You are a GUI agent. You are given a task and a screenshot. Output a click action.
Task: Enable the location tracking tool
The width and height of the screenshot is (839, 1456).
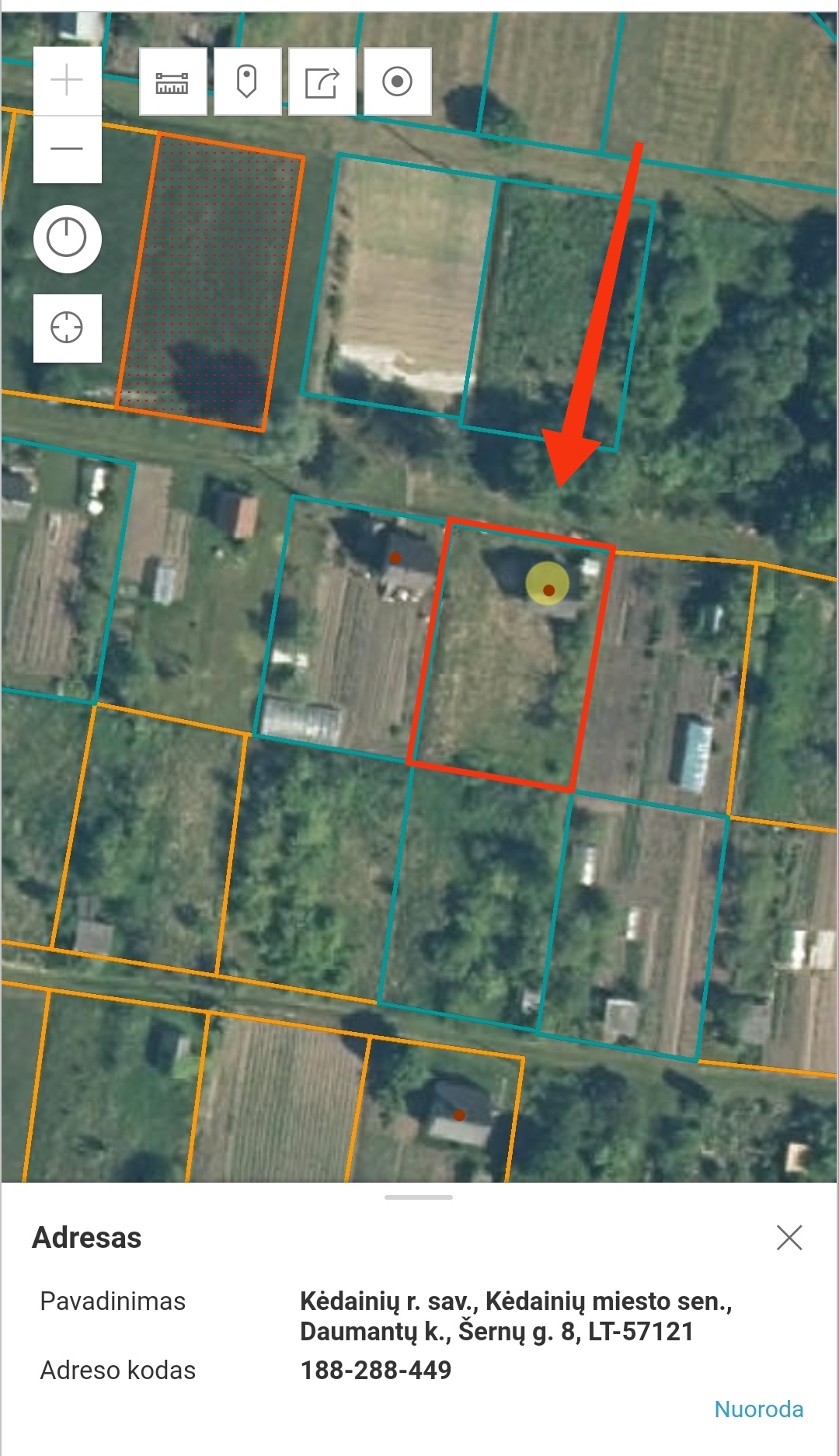[x=399, y=82]
